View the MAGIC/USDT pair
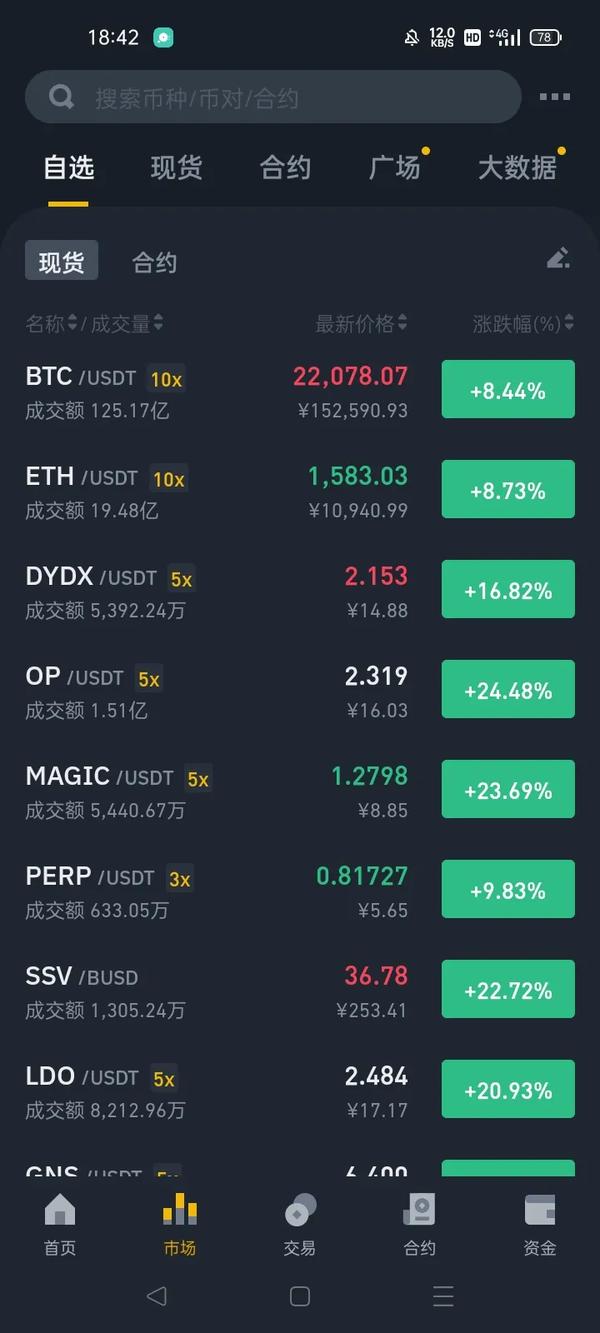The image size is (600, 1333). (x=300, y=790)
